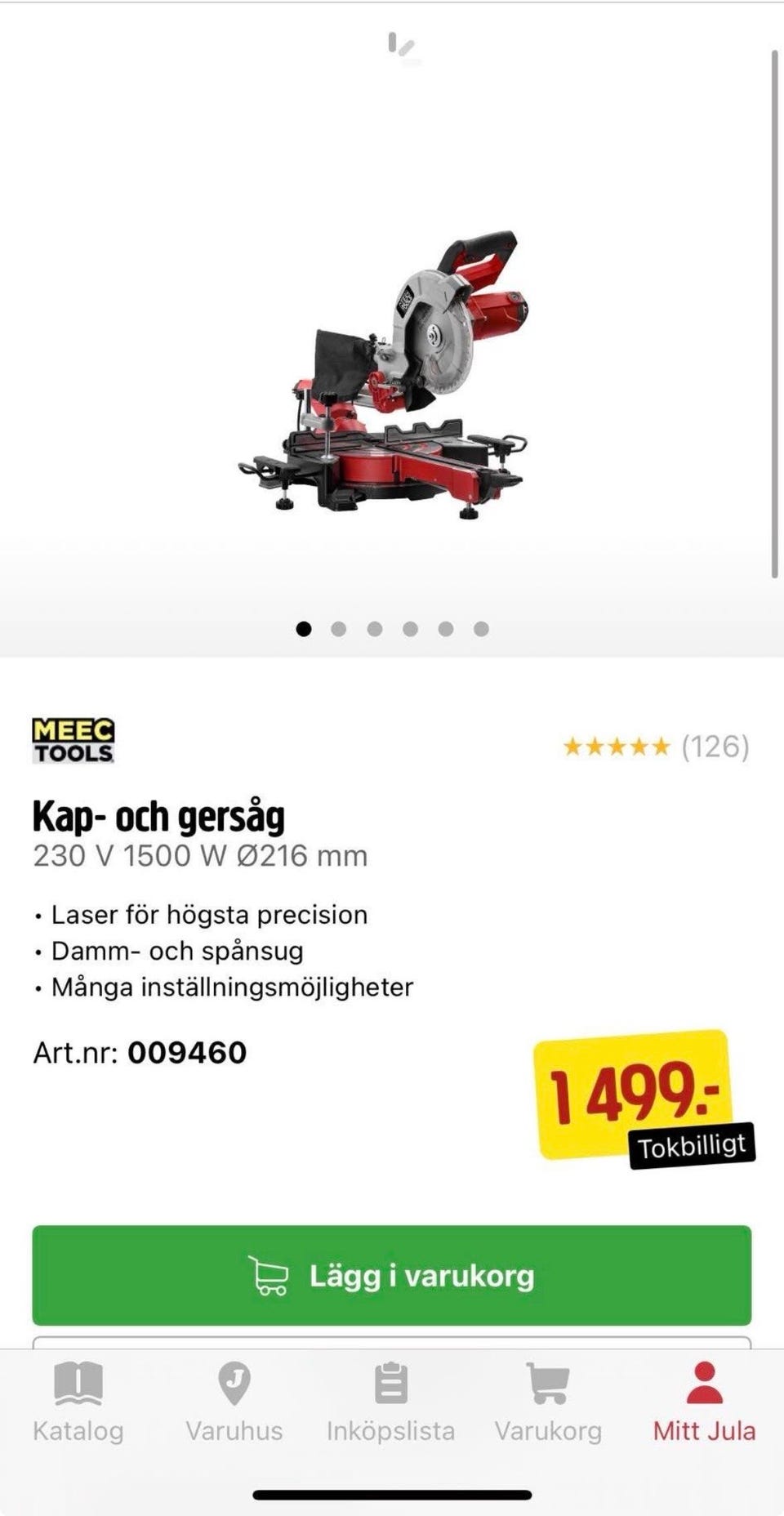Open the Inköpslista clipboard icon
The height and width of the screenshot is (1516, 784).
click(x=391, y=1380)
